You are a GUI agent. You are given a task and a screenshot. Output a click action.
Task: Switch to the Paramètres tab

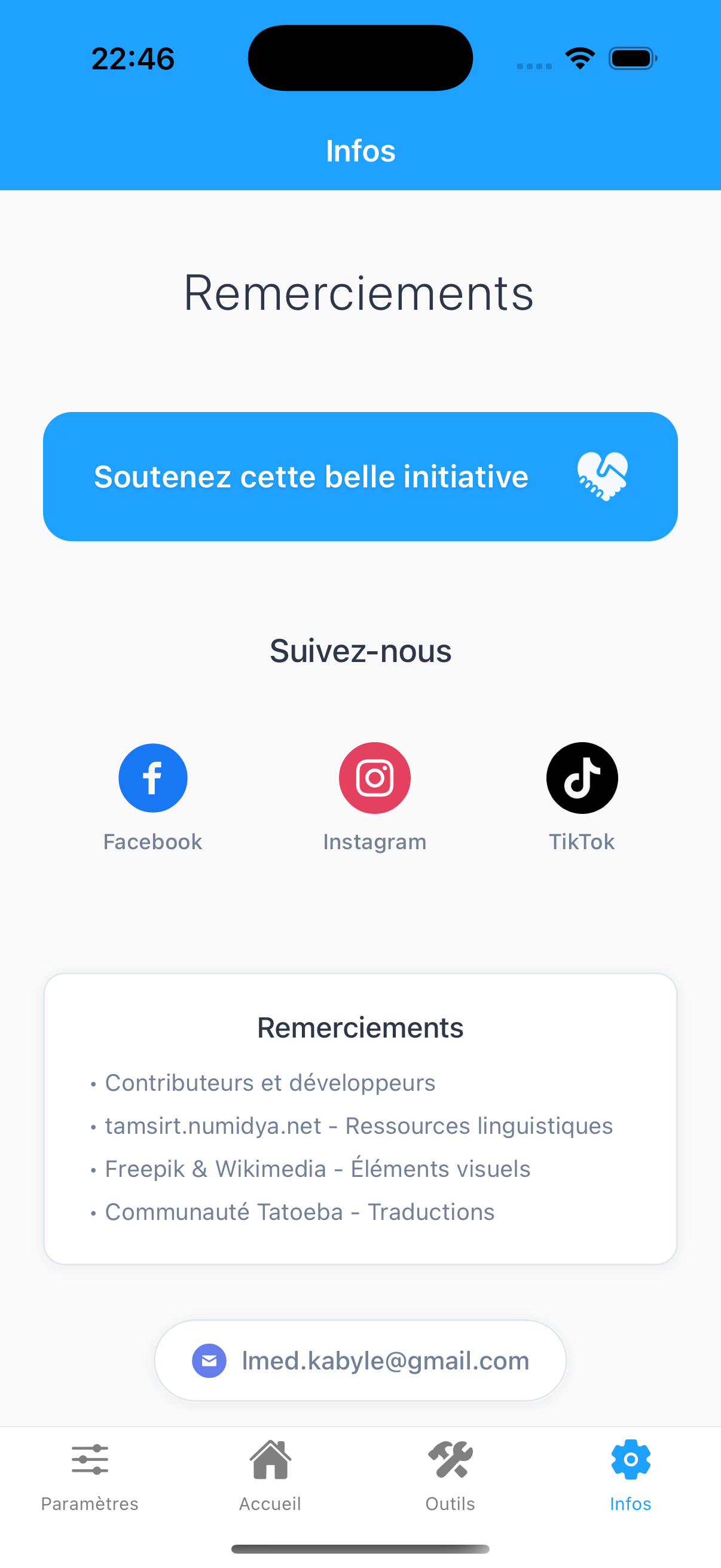tap(90, 1475)
